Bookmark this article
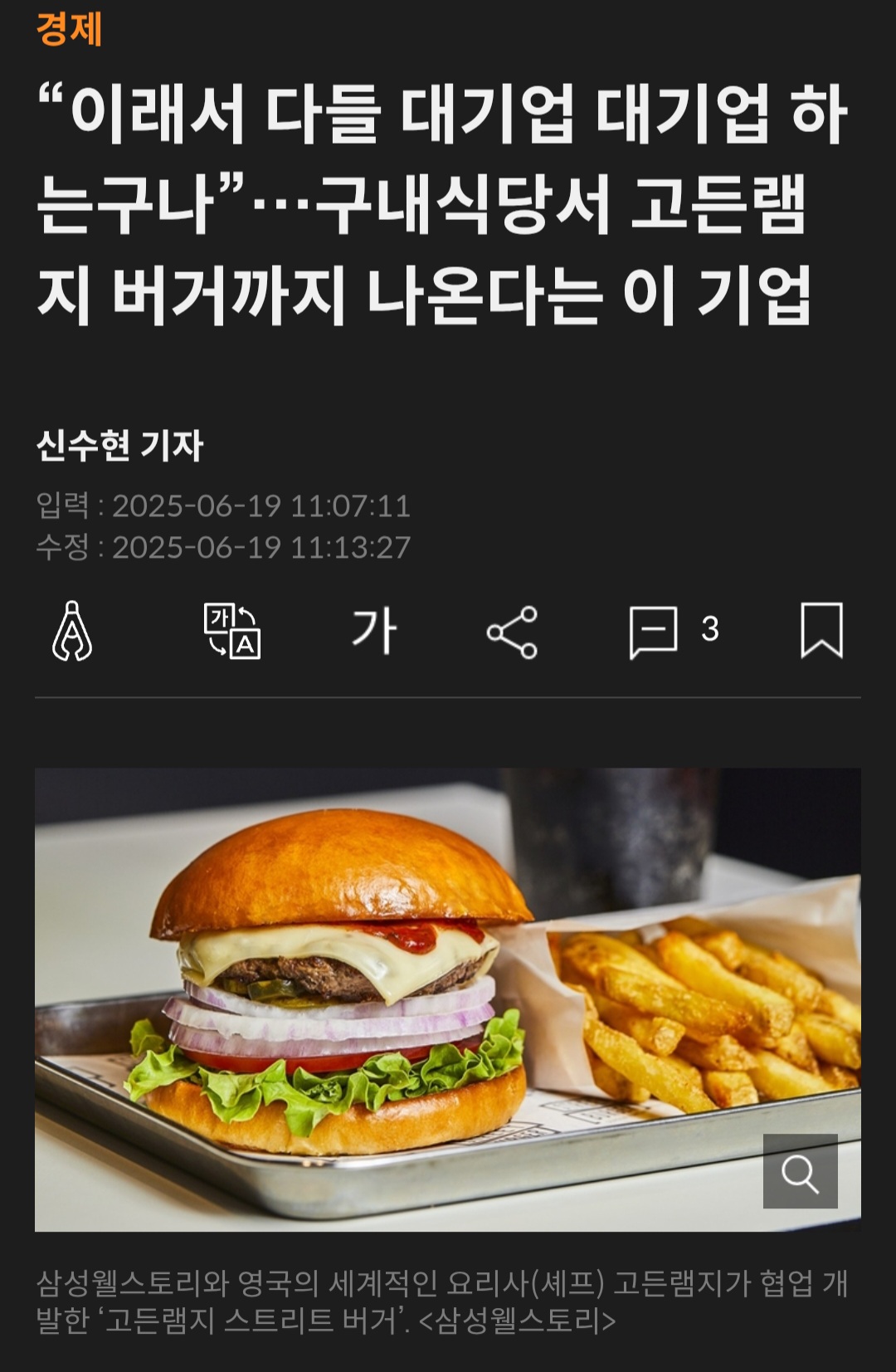 pos(821,632)
